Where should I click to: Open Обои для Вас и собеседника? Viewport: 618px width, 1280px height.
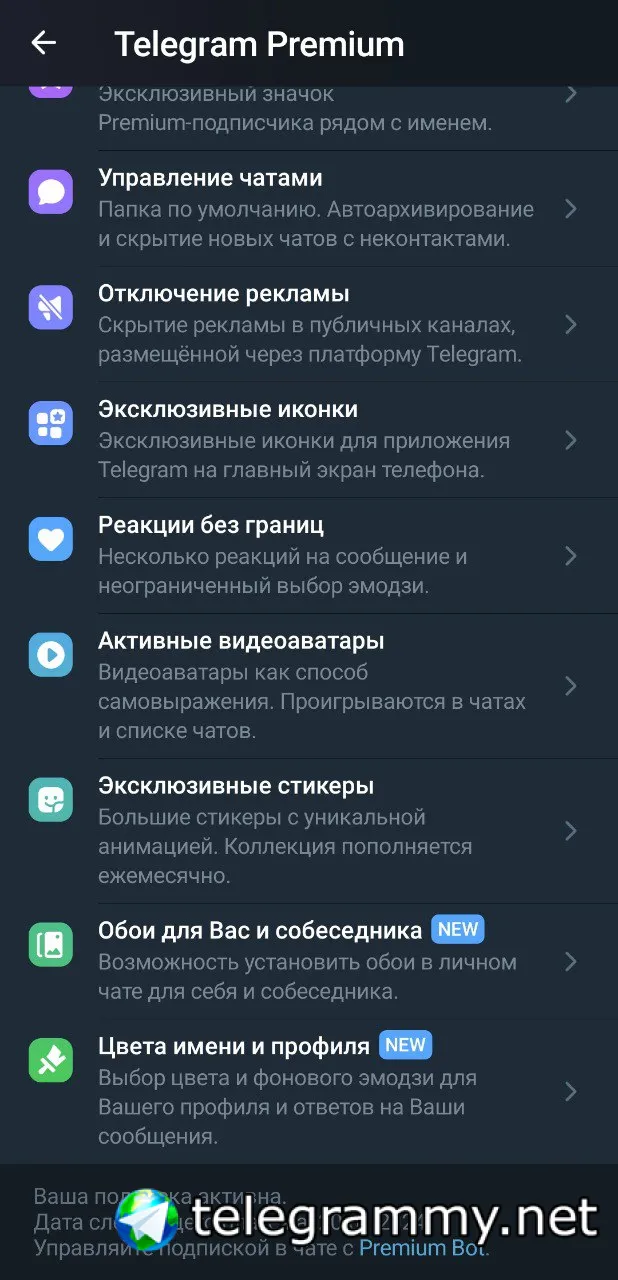pos(310,961)
